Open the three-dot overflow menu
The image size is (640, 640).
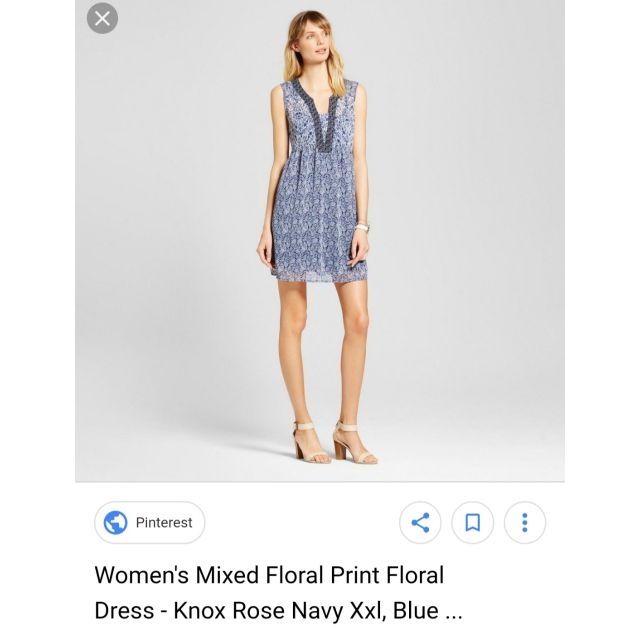524,522
